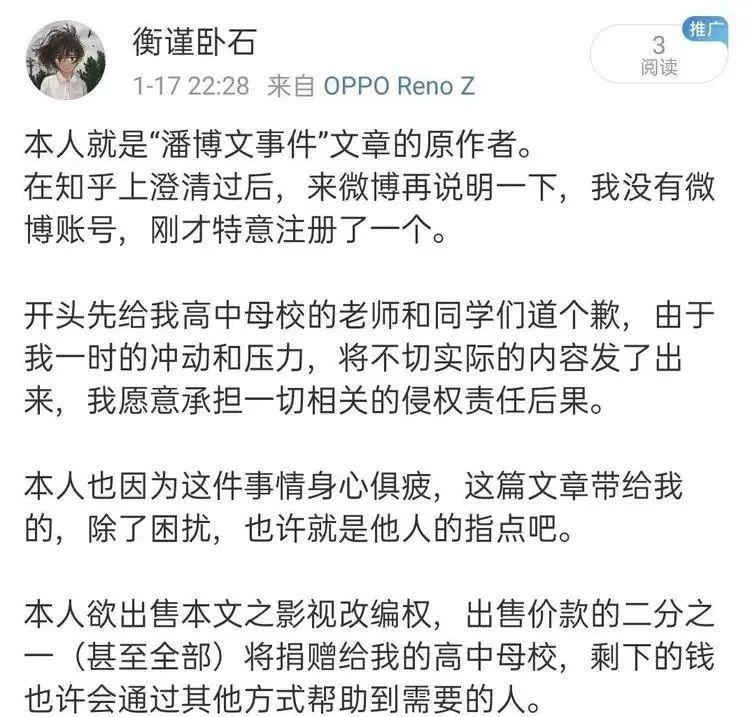Open 衡谨卧石's profile avatar
The width and height of the screenshot is (750, 717).
65,60
